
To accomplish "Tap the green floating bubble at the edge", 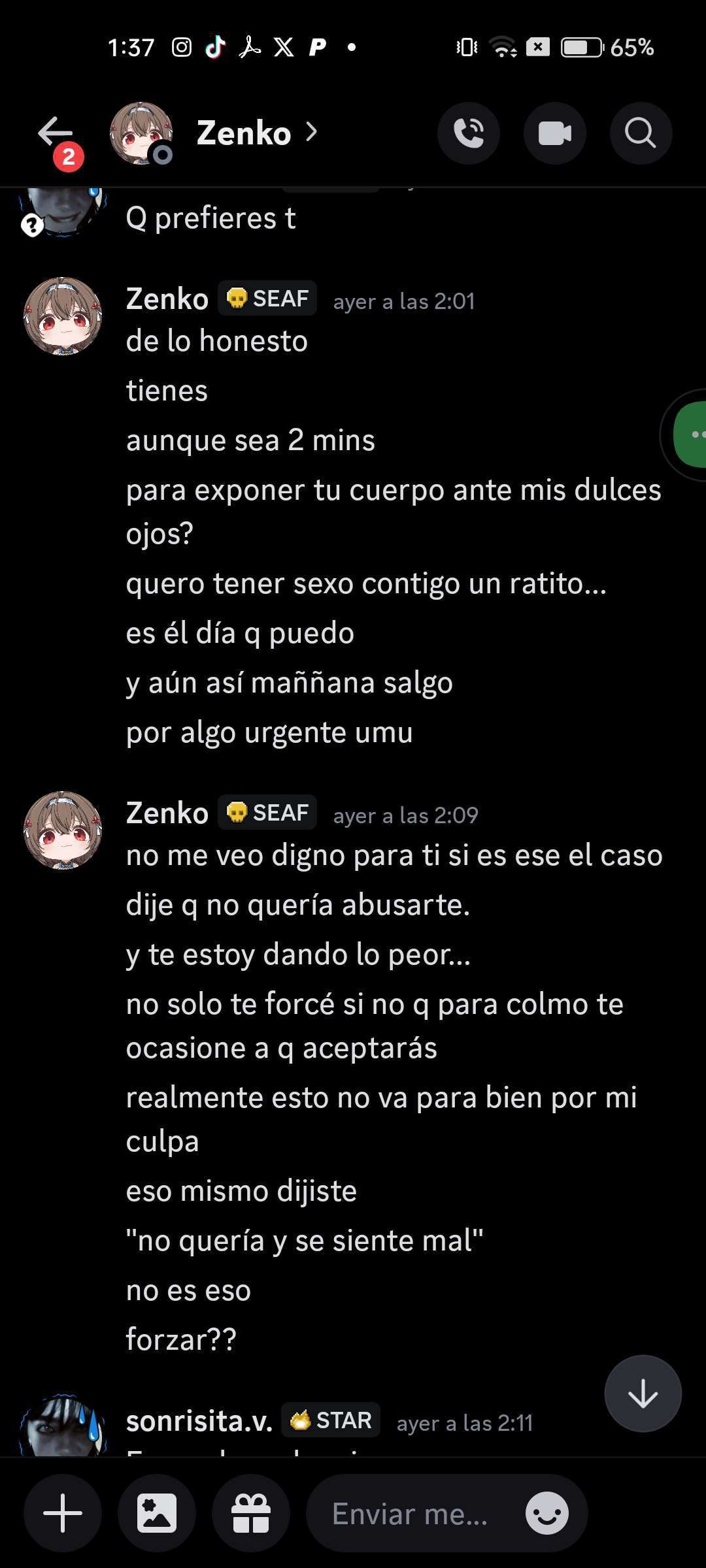I will pos(692,435).
